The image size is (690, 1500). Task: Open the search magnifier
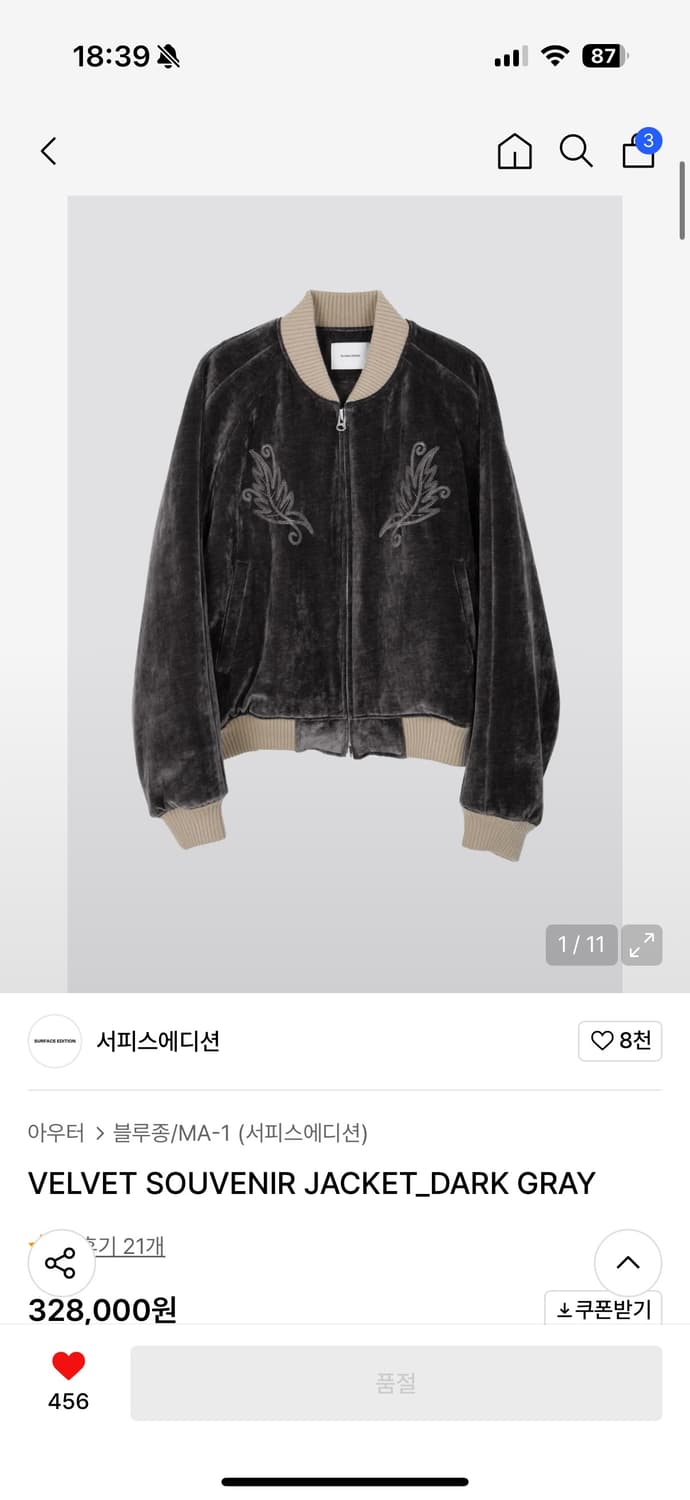(575, 151)
